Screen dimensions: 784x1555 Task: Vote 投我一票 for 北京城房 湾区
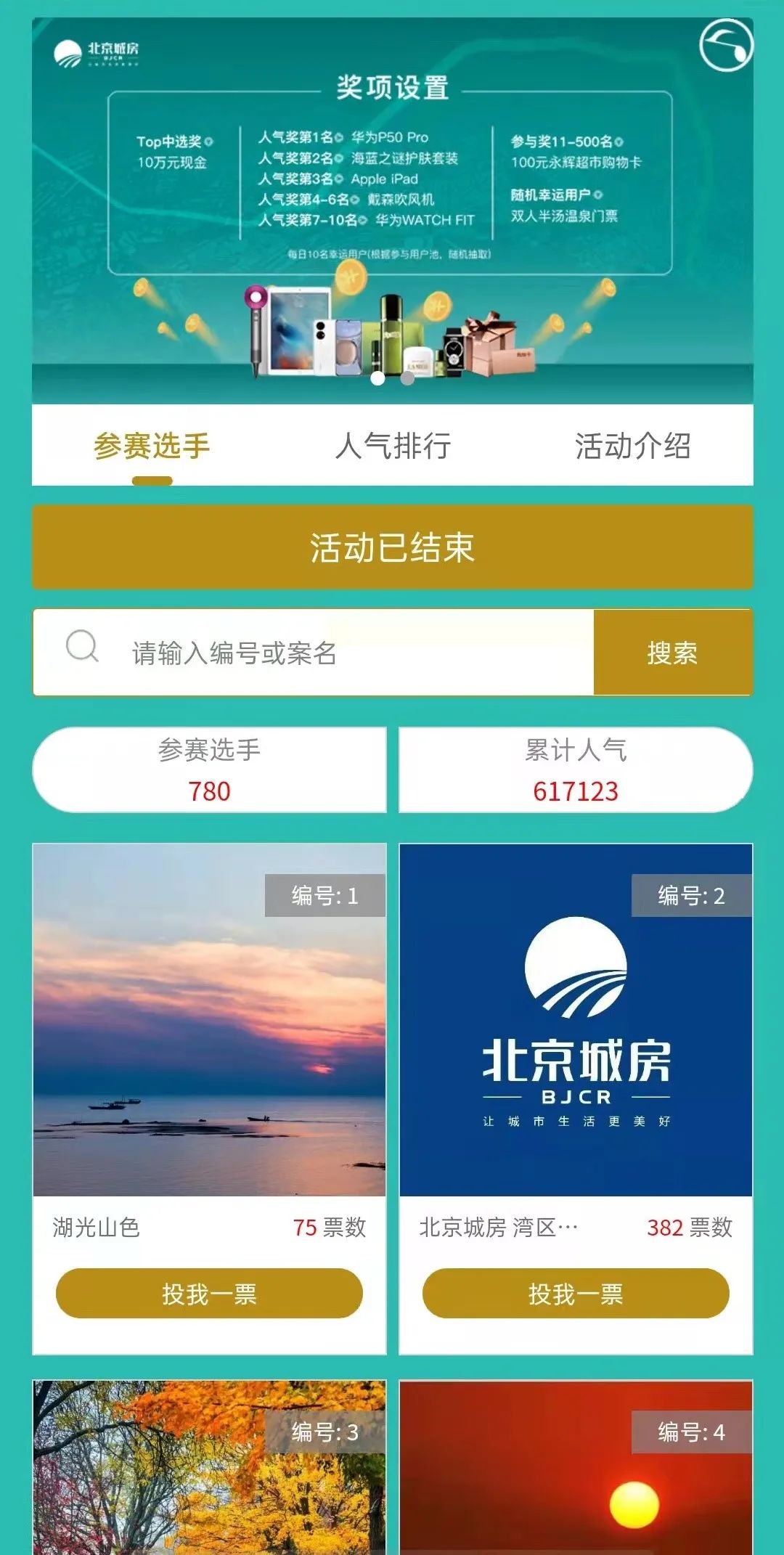point(576,1294)
